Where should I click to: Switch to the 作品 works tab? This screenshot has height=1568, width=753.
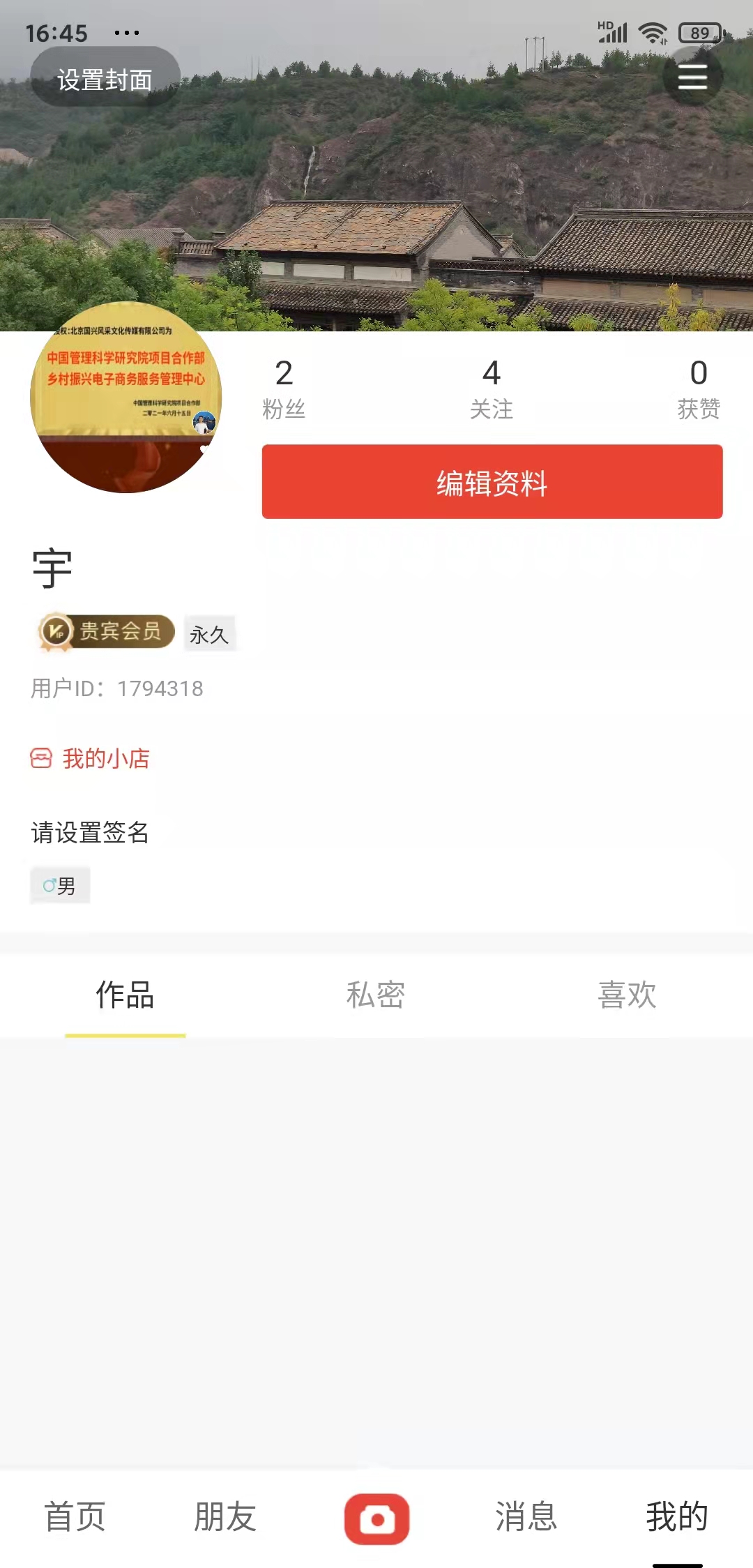coord(125,995)
